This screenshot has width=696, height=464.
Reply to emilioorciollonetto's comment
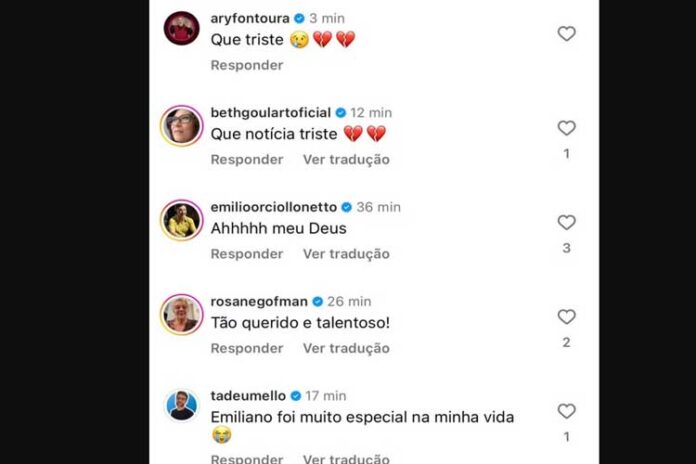click(x=246, y=254)
